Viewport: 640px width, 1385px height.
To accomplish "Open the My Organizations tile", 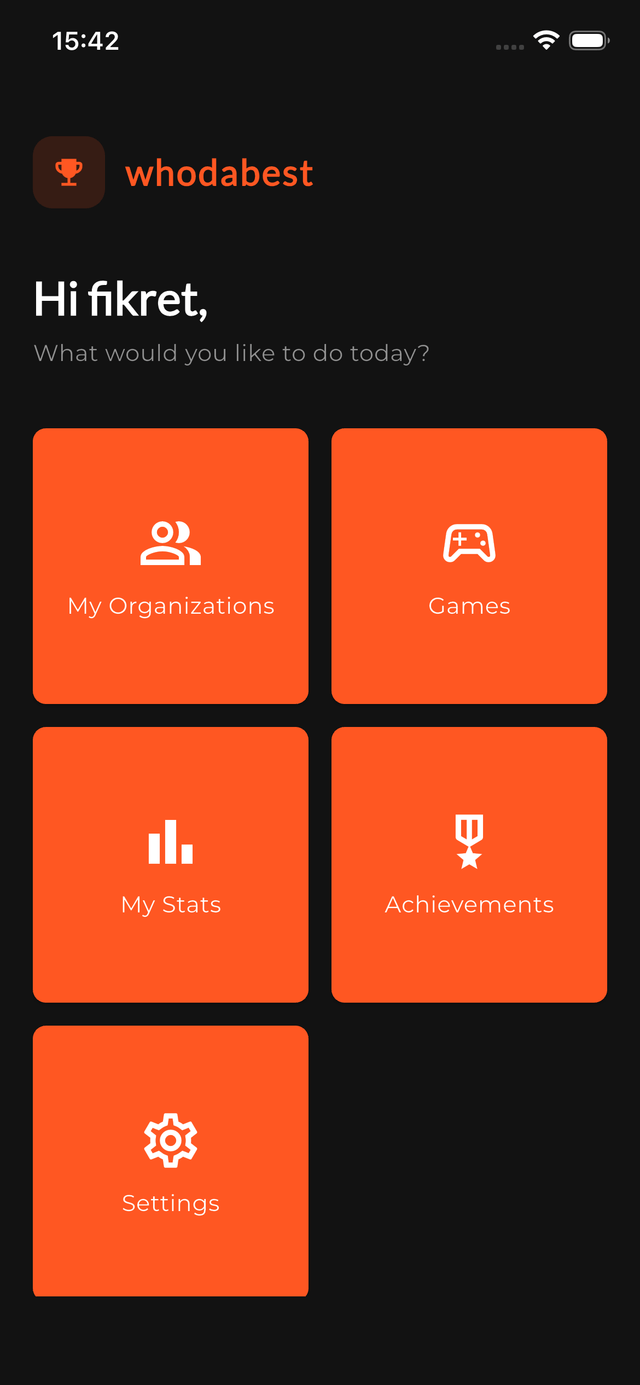I will click(170, 566).
